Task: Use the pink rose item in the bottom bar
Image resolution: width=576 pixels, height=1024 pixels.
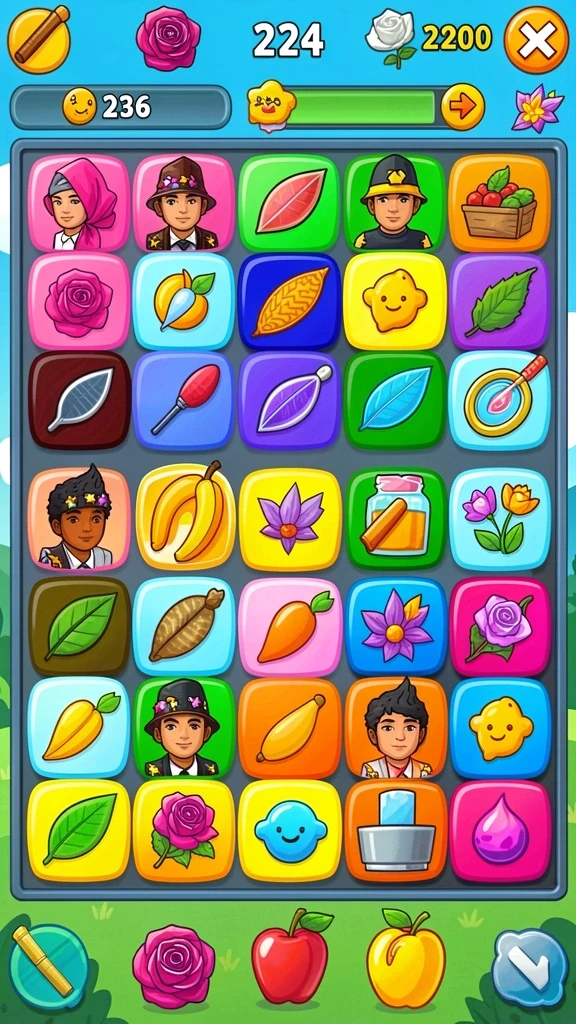Action: 174,967
